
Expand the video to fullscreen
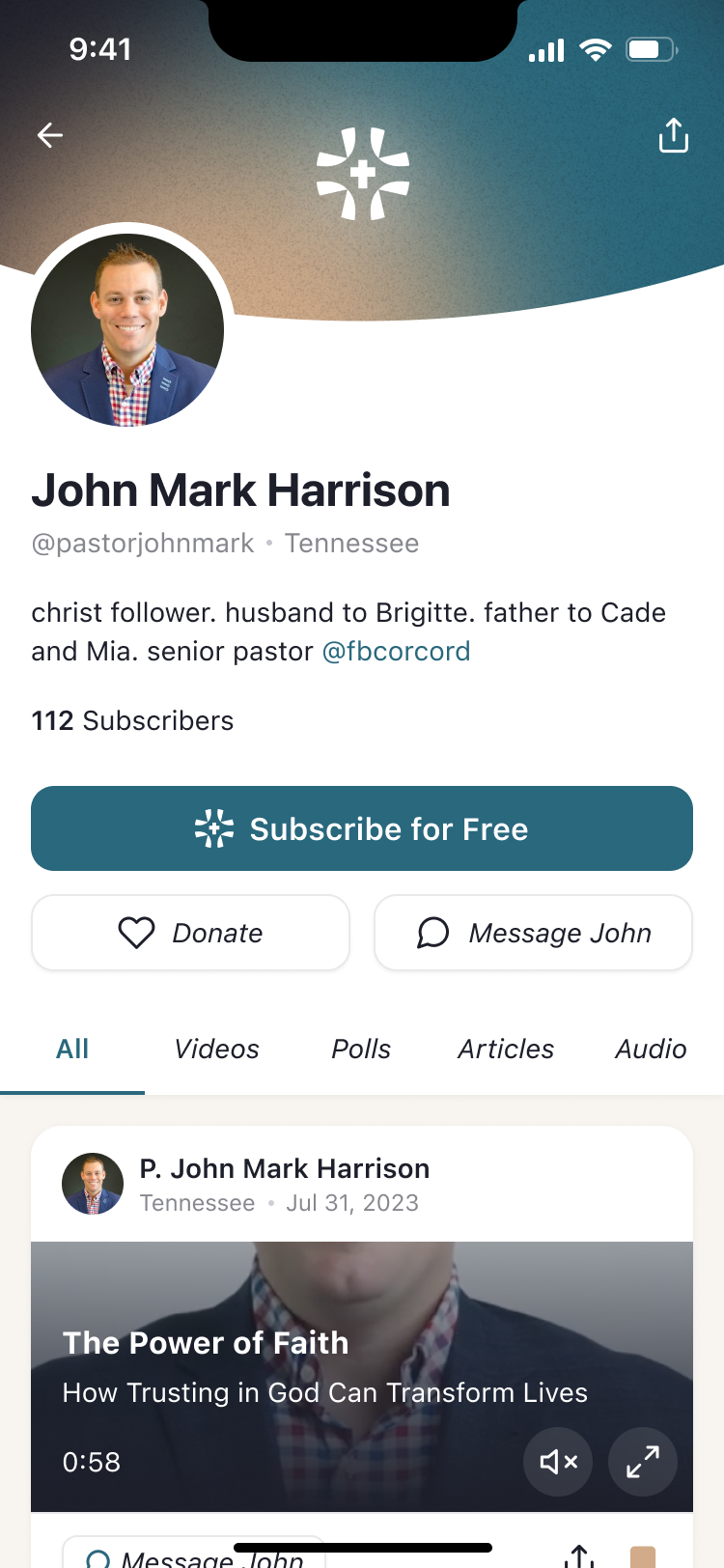643,1462
